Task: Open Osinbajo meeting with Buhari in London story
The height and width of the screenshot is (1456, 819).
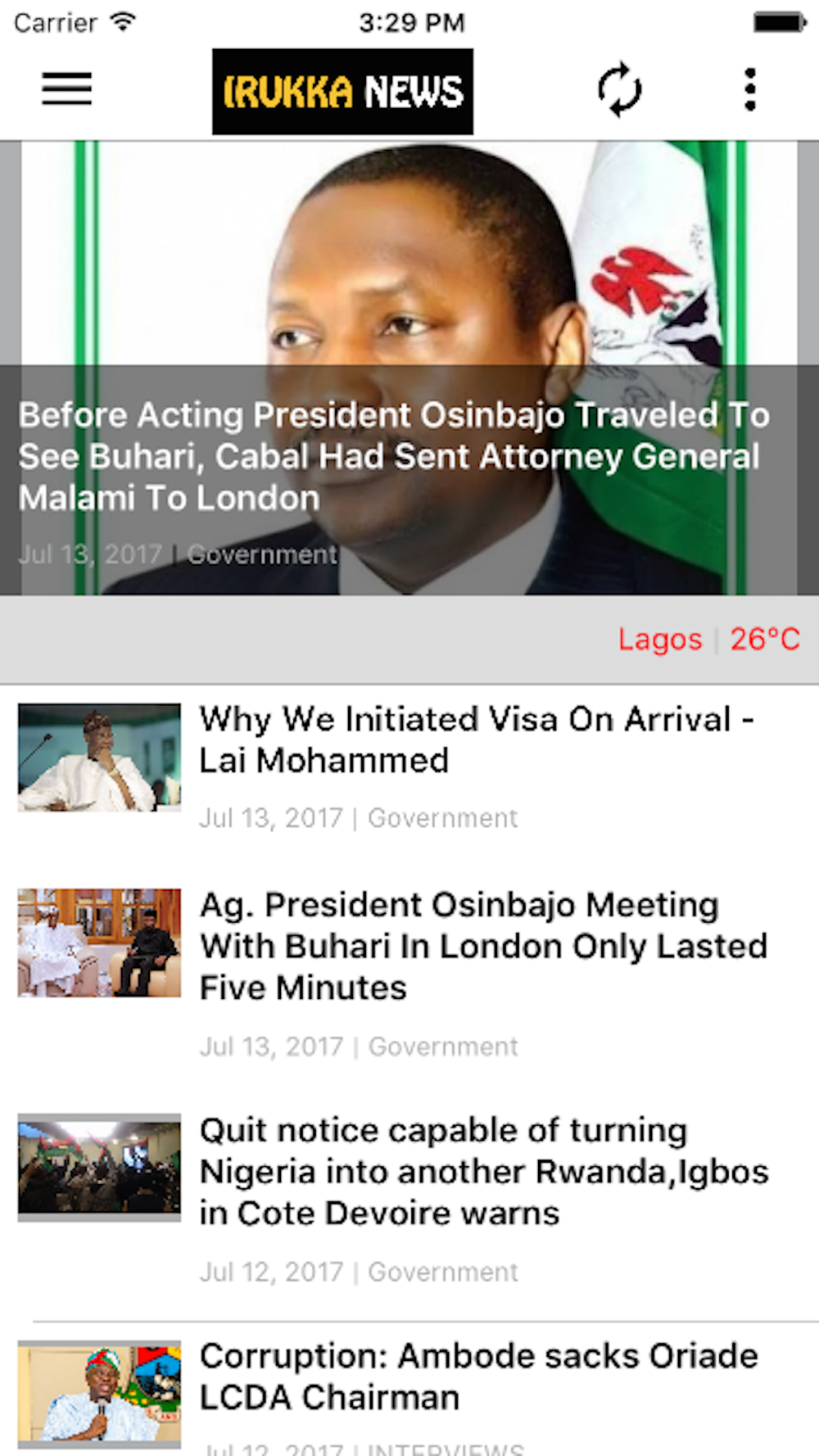Action: point(483,946)
